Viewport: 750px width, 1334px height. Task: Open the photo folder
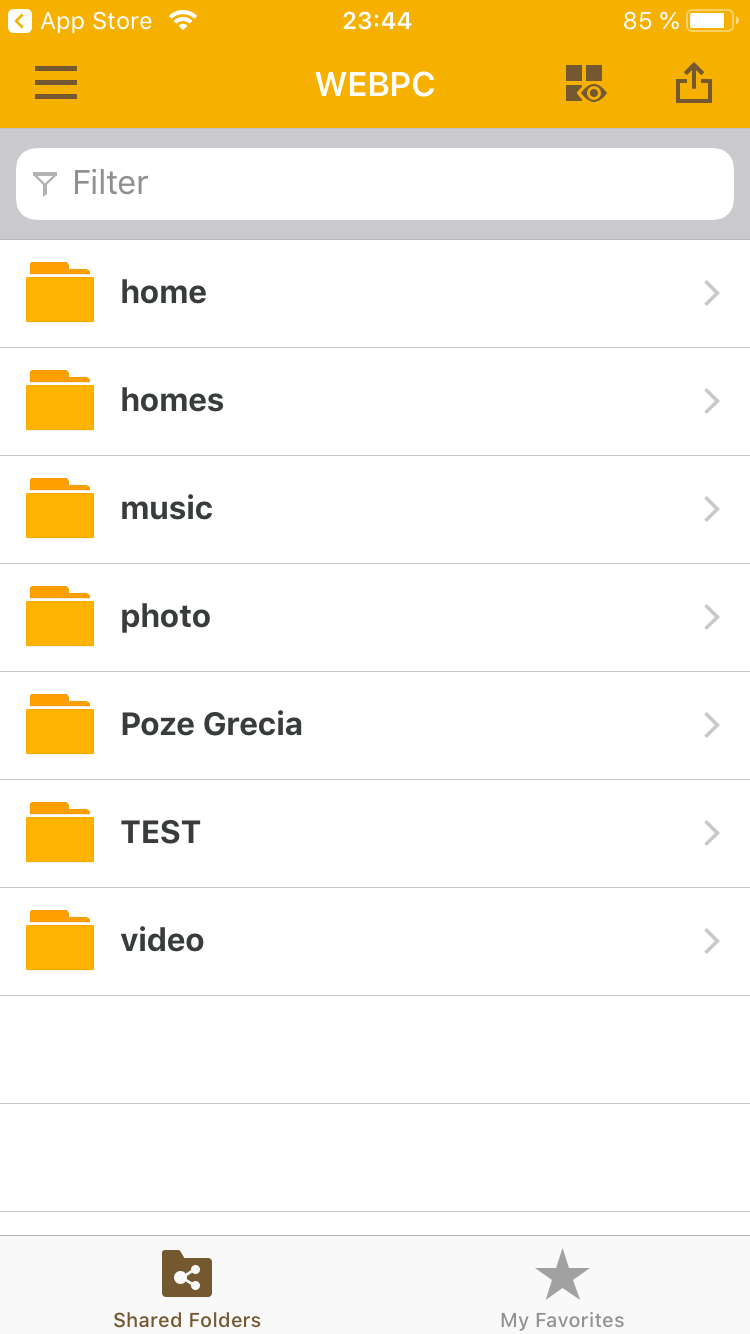click(375, 617)
